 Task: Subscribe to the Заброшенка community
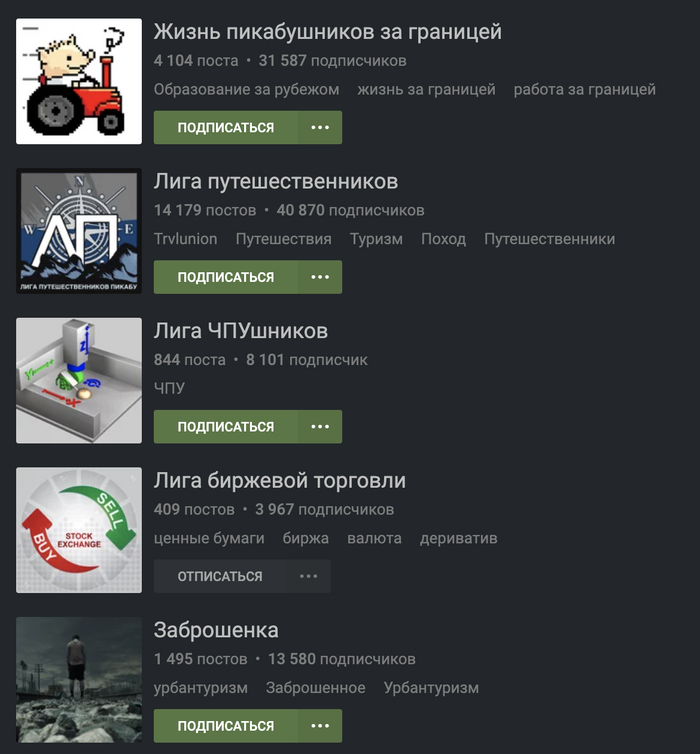(x=226, y=726)
